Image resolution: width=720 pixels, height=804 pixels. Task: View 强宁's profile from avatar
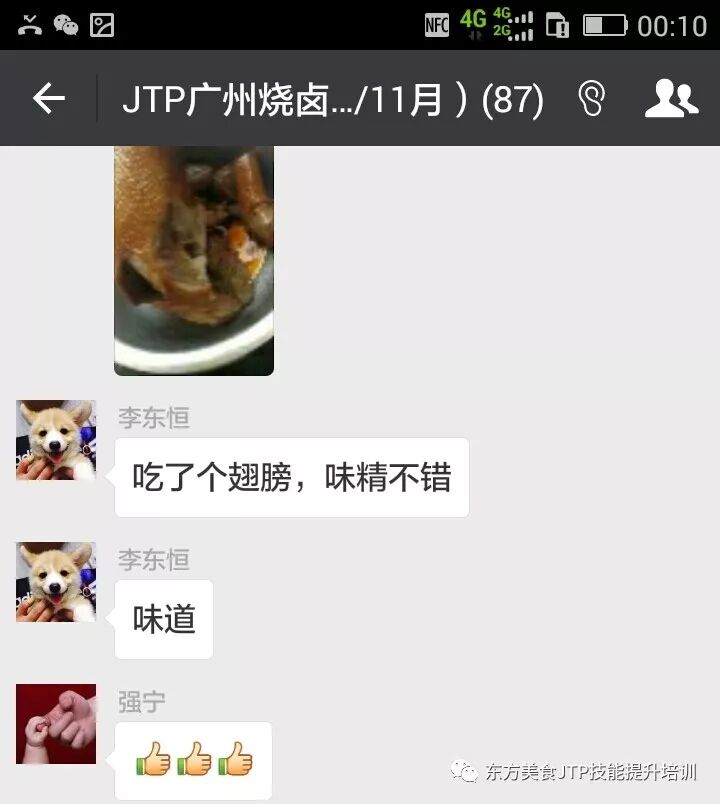point(56,724)
